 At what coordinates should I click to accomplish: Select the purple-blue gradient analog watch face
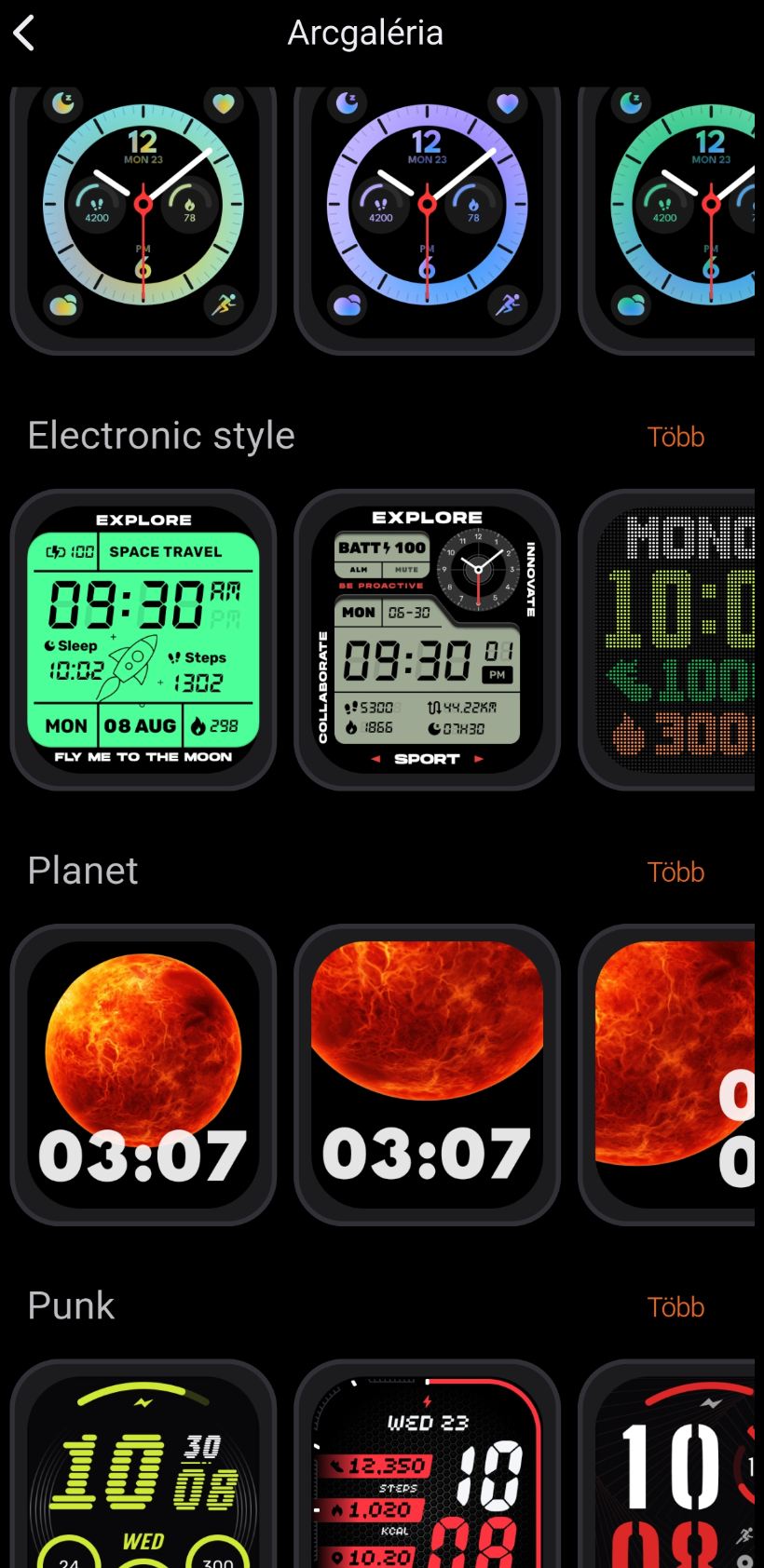coord(427,219)
